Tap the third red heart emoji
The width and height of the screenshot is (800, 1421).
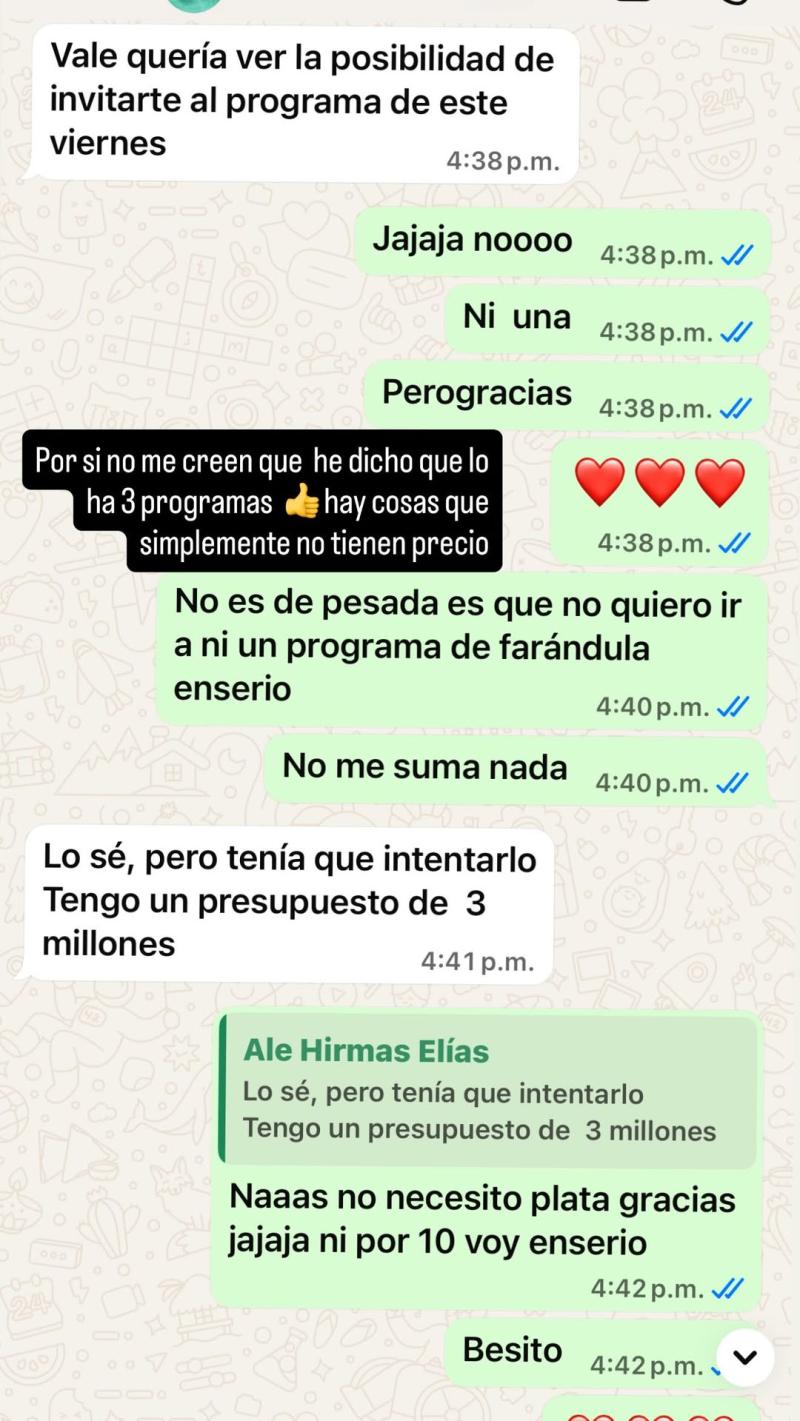(718, 480)
